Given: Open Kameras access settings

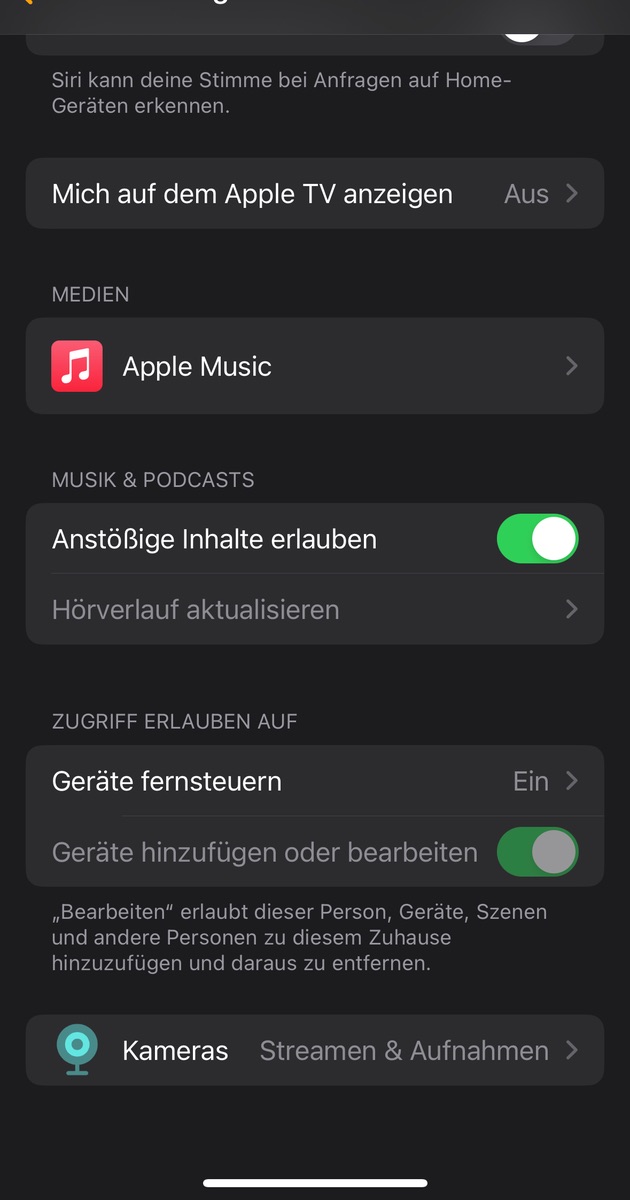Looking at the screenshot, I should coord(314,1050).
